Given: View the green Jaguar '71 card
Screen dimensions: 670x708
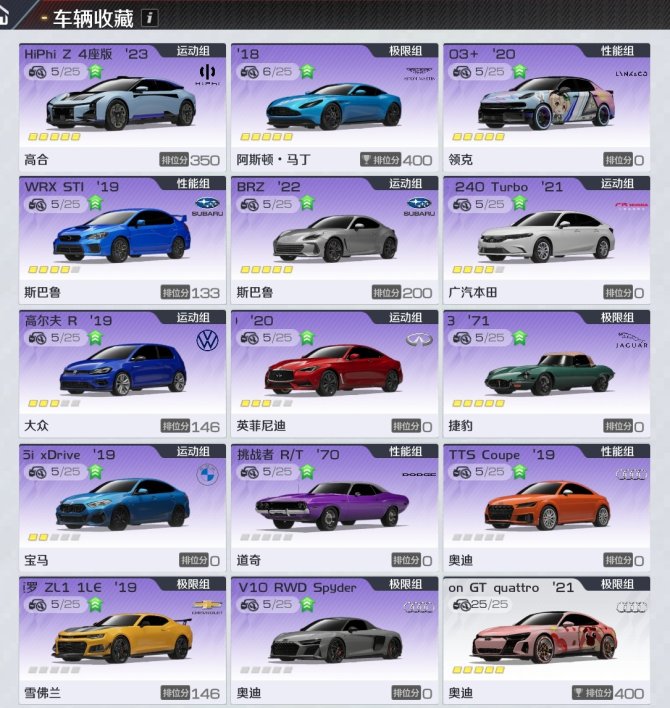Looking at the screenshot, I should [546, 371].
